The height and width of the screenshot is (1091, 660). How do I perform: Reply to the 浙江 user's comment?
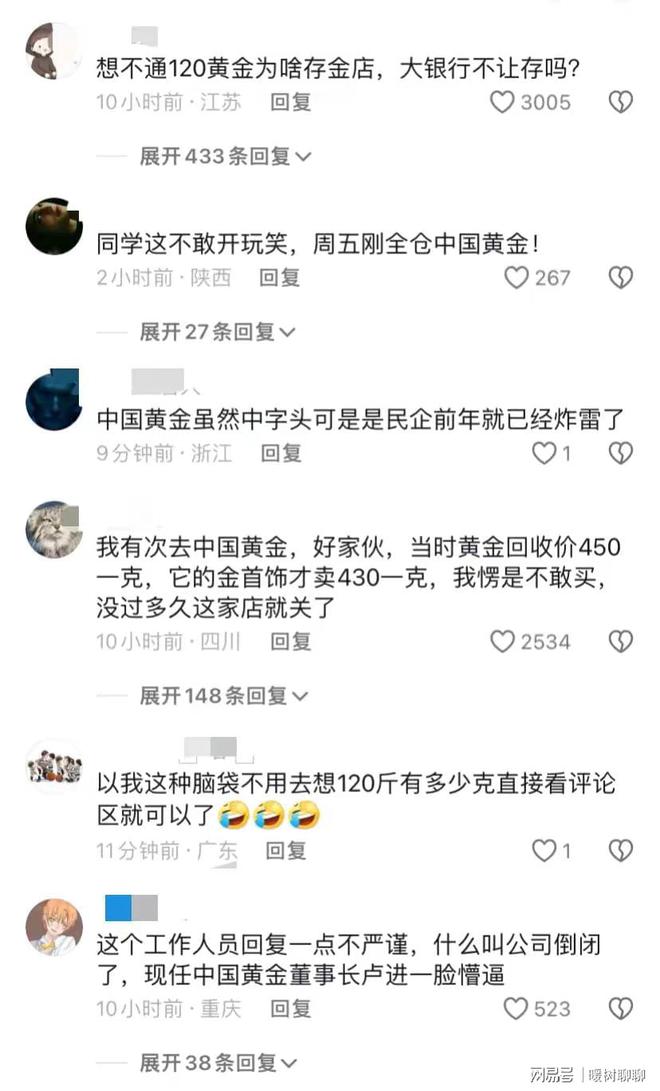coord(281,454)
